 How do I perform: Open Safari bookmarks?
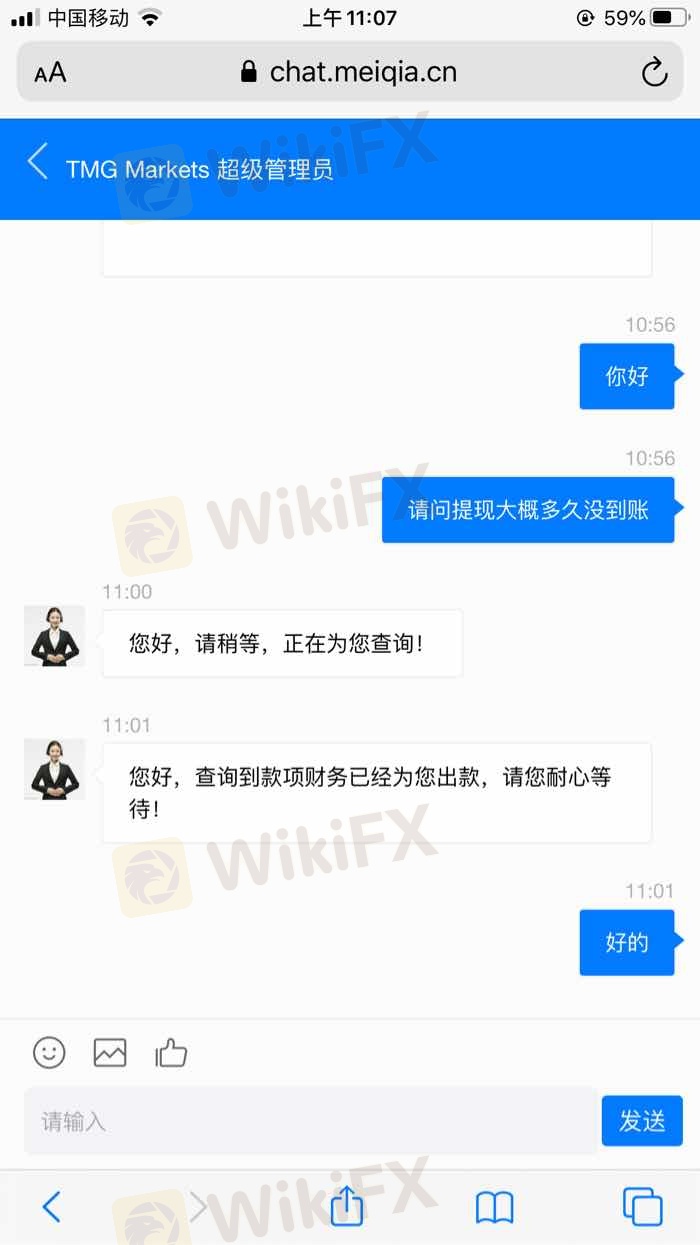pyautogui.click(x=494, y=1208)
